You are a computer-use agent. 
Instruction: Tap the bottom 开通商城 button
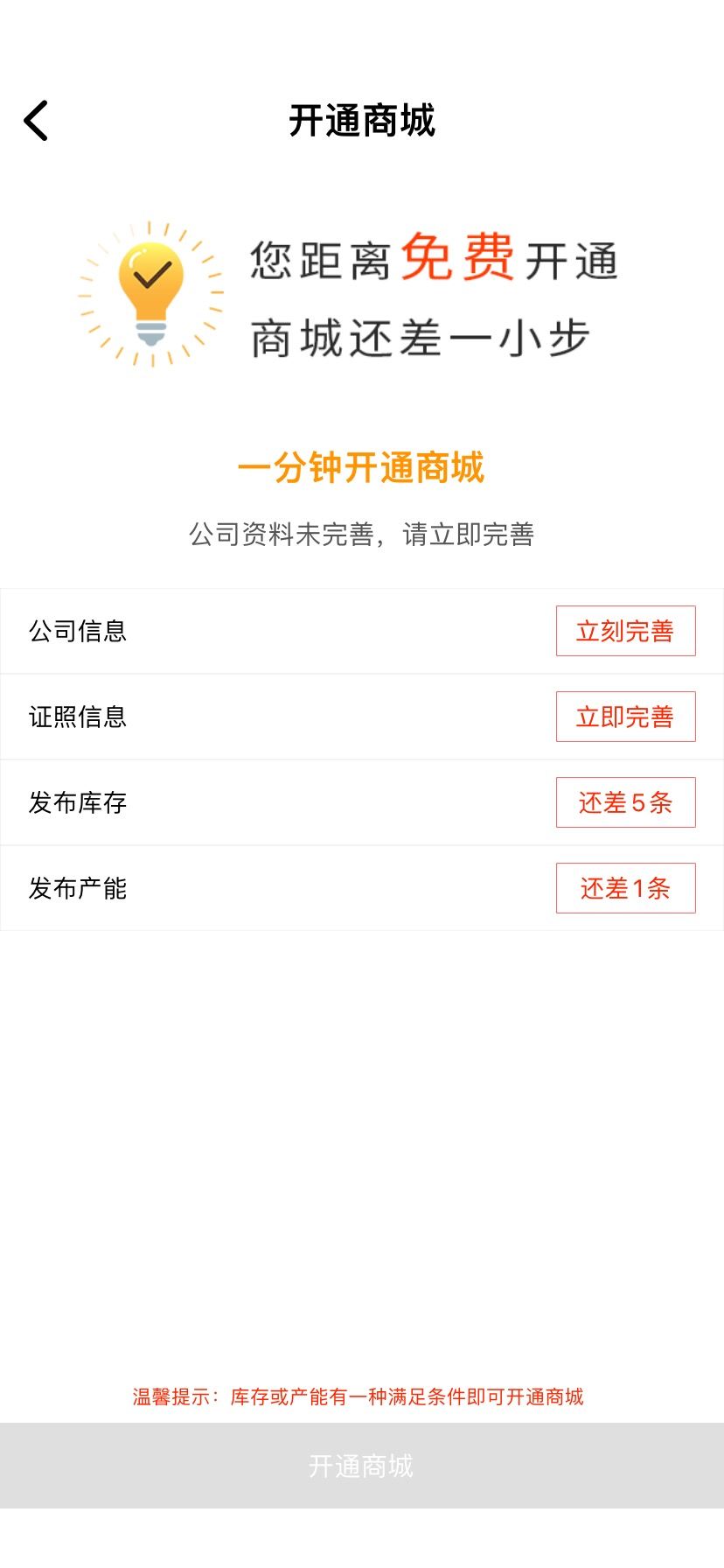pos(362,1466)
